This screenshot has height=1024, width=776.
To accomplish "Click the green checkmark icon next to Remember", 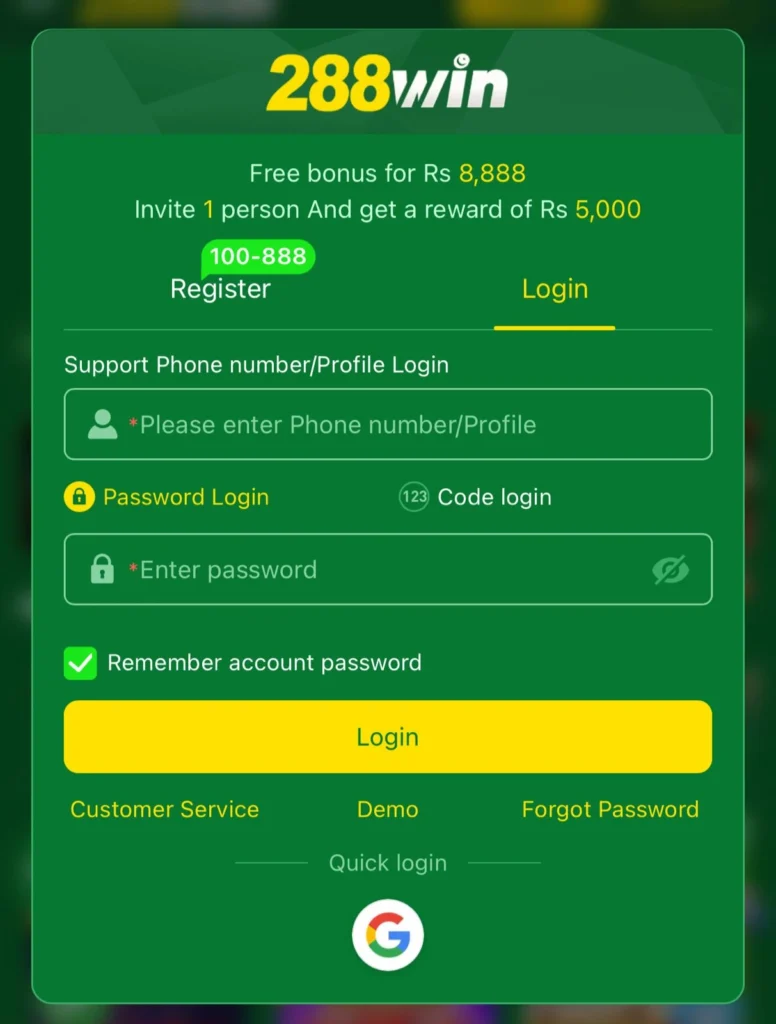I will 80,662.
